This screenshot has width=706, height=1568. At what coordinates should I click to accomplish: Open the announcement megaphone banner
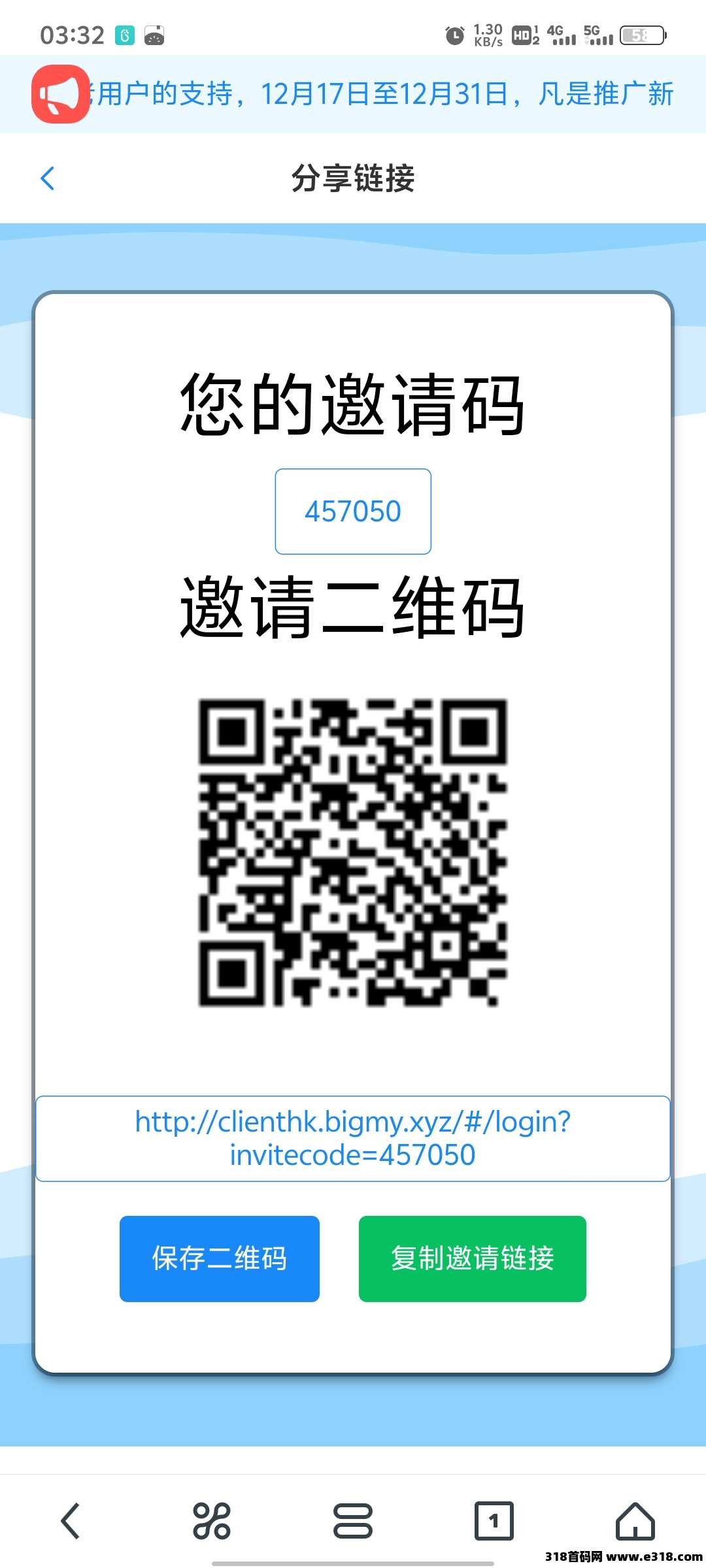(61, 94)
